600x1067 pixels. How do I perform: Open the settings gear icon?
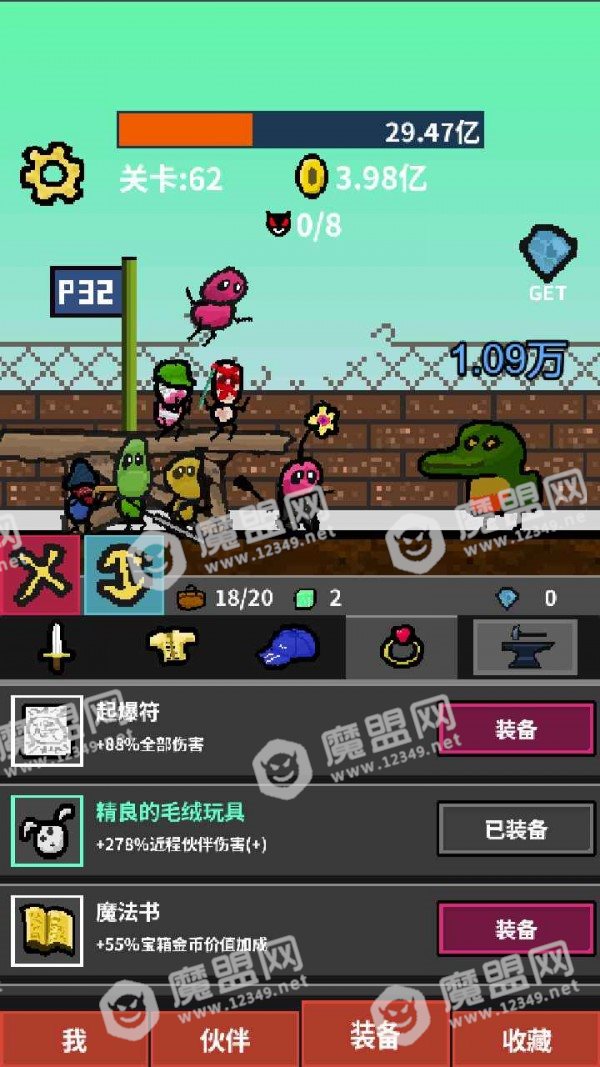click(52, 174)
